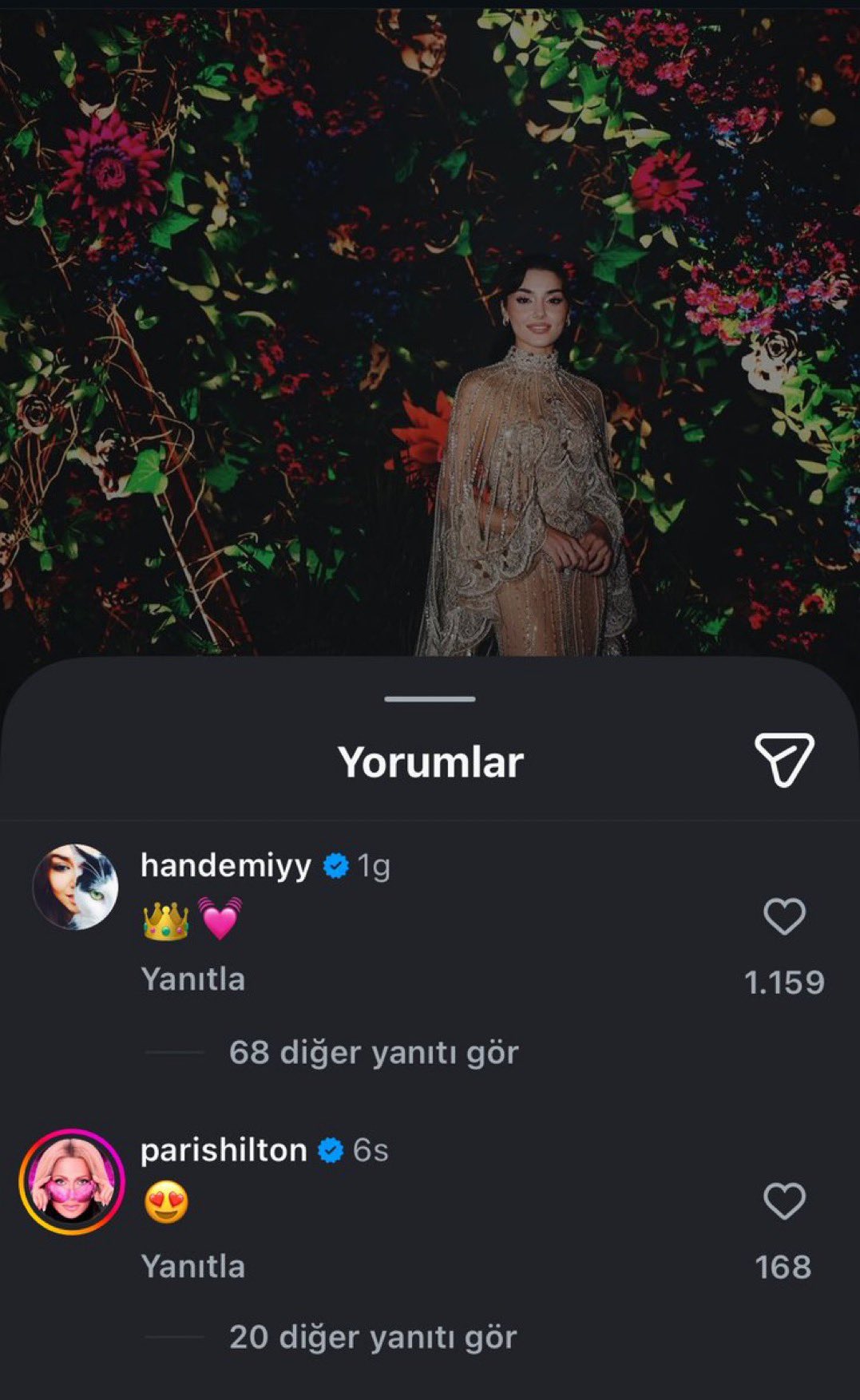Screen dimensions: 860x1400
Task: Reply with Yanıtla under parishilton's comment
Action: pyautogui.click(x=192, y=1266)
